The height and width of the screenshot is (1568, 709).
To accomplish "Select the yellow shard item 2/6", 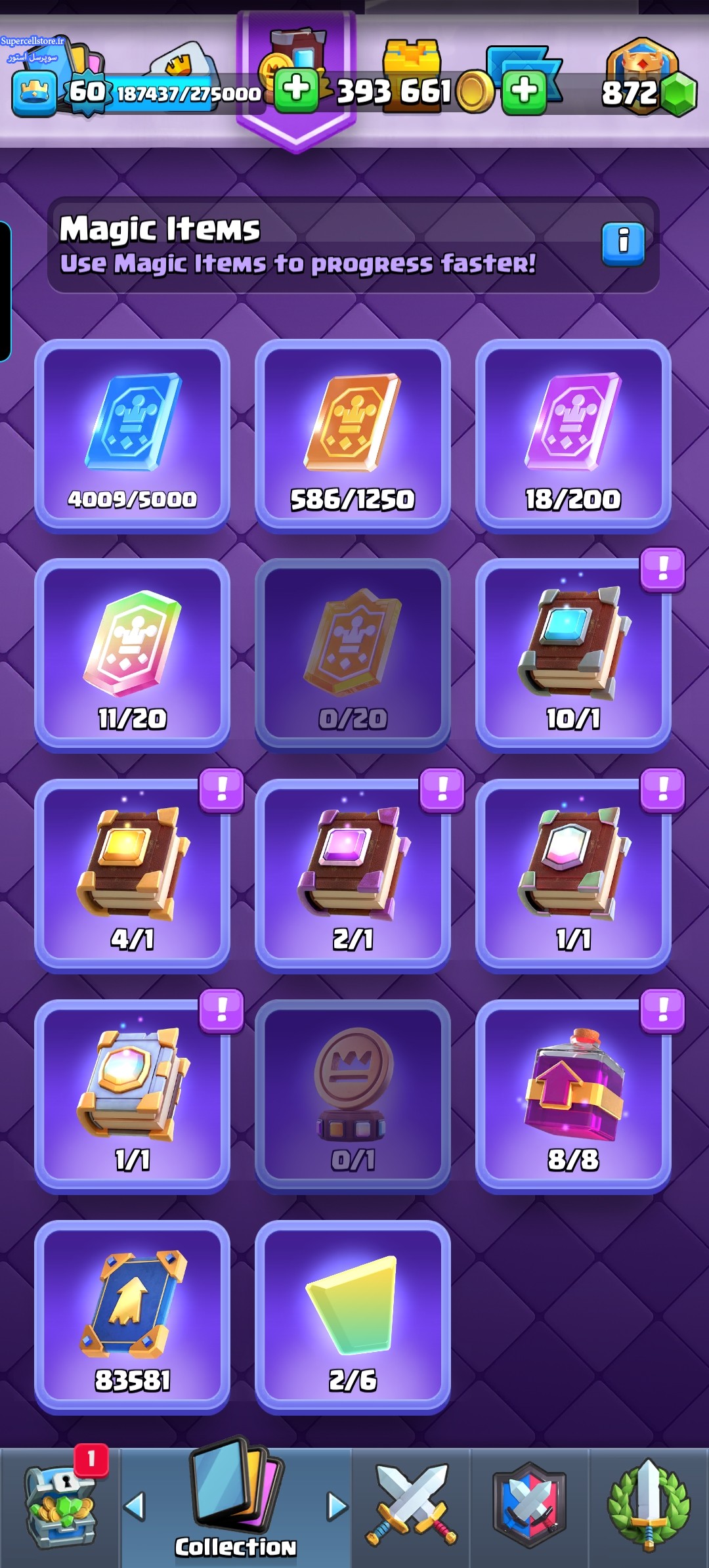I will [x=353, y=1317].
